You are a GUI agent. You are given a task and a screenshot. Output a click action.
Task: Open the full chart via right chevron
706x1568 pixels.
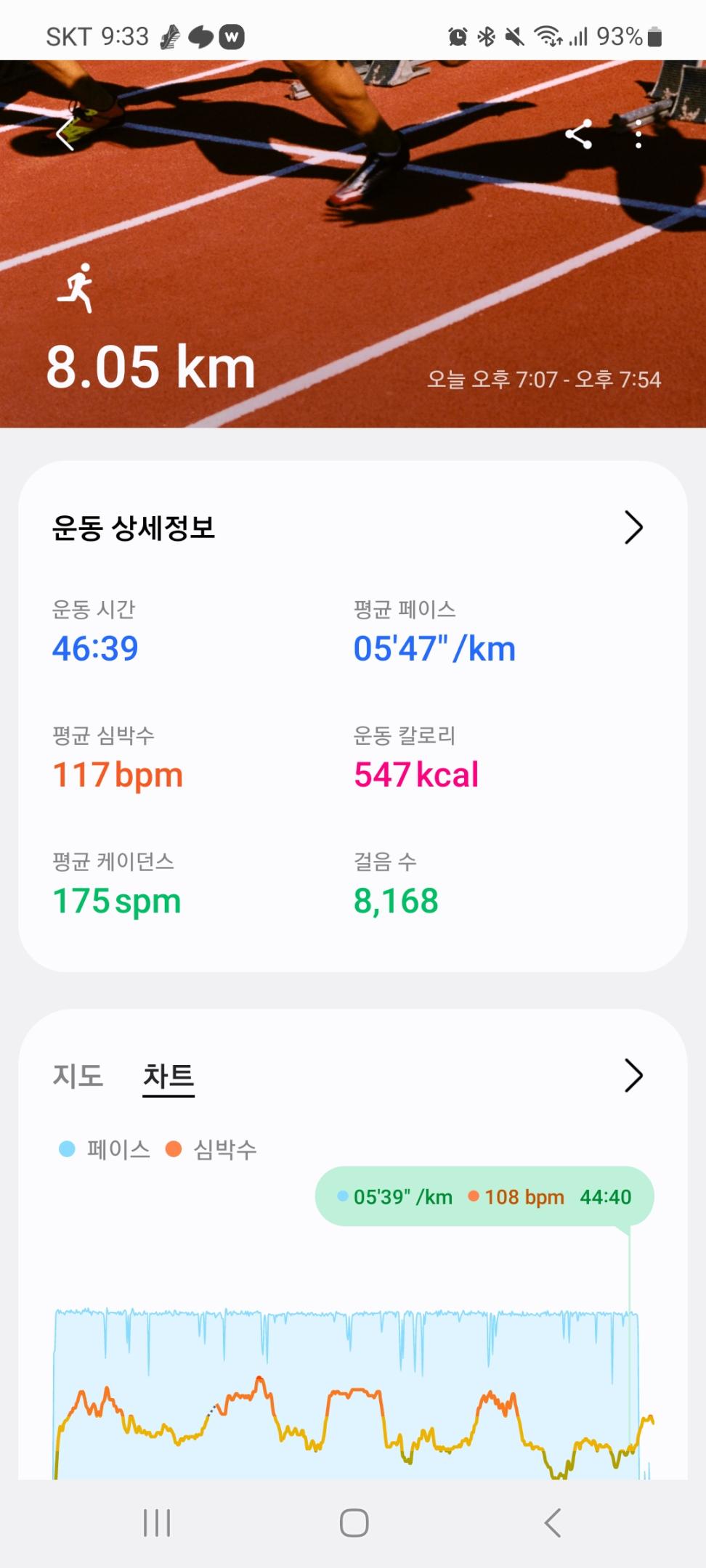[633, 1076]
